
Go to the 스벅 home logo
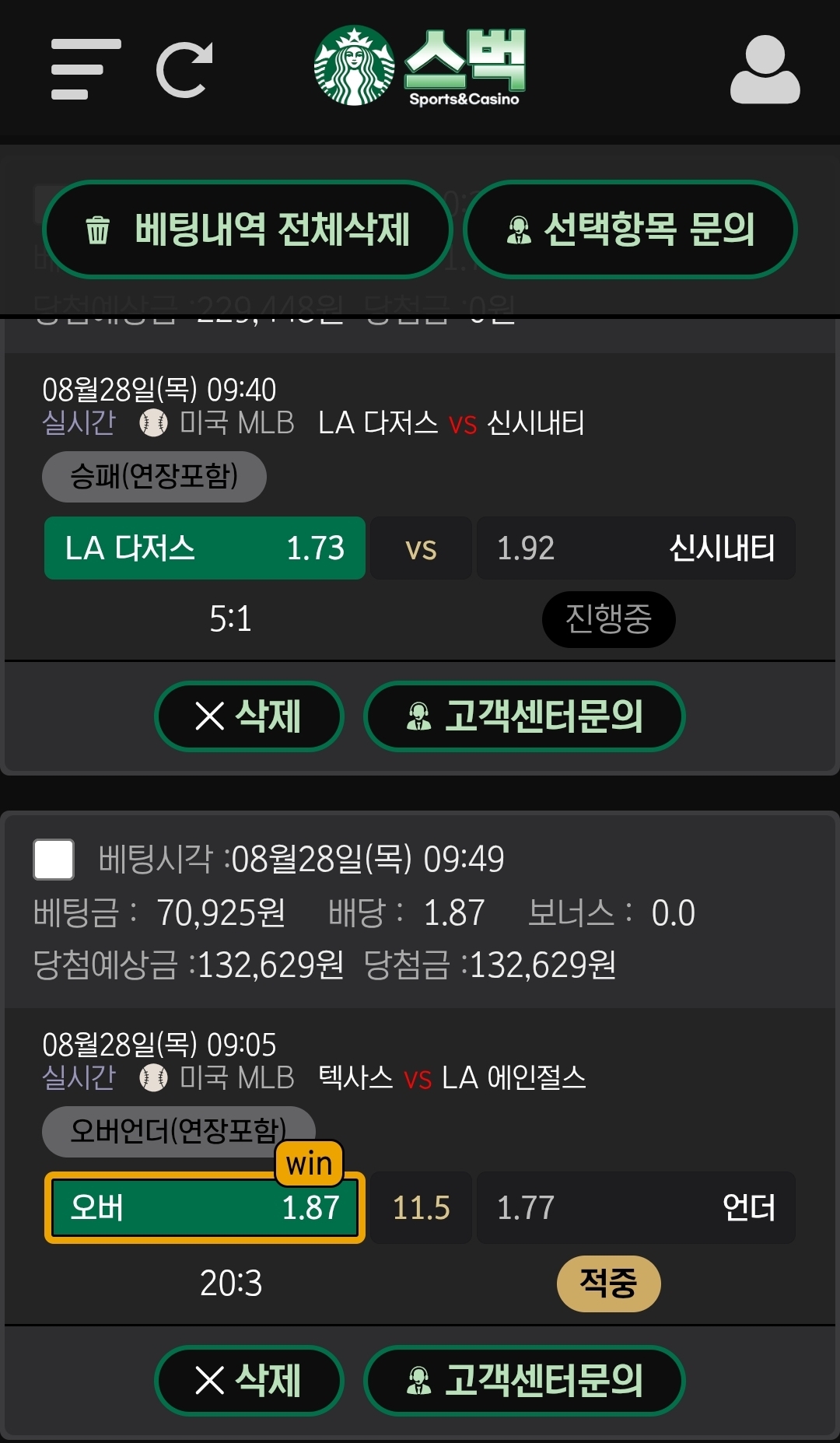pos(420,67)
